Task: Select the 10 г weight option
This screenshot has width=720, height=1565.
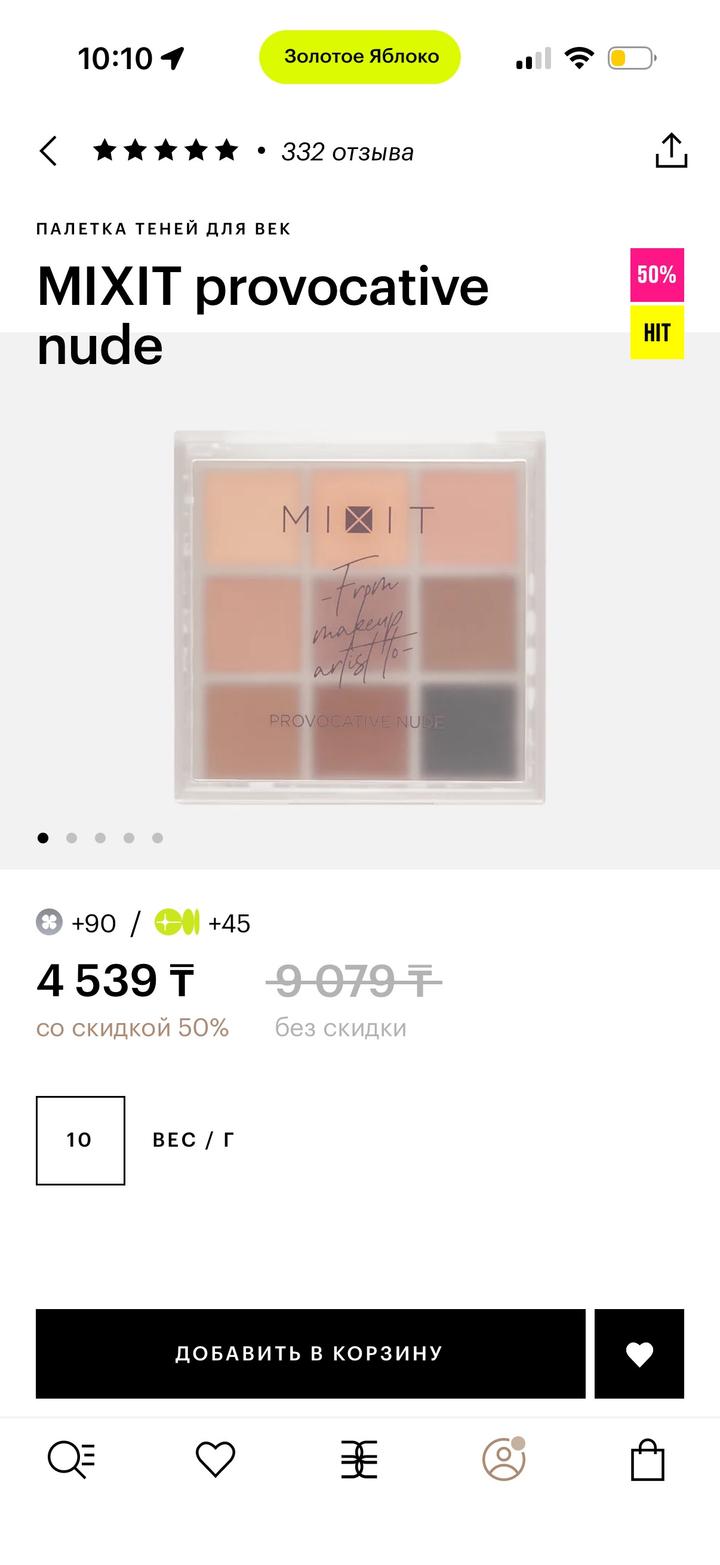Action: click(x=80, y=1140)
